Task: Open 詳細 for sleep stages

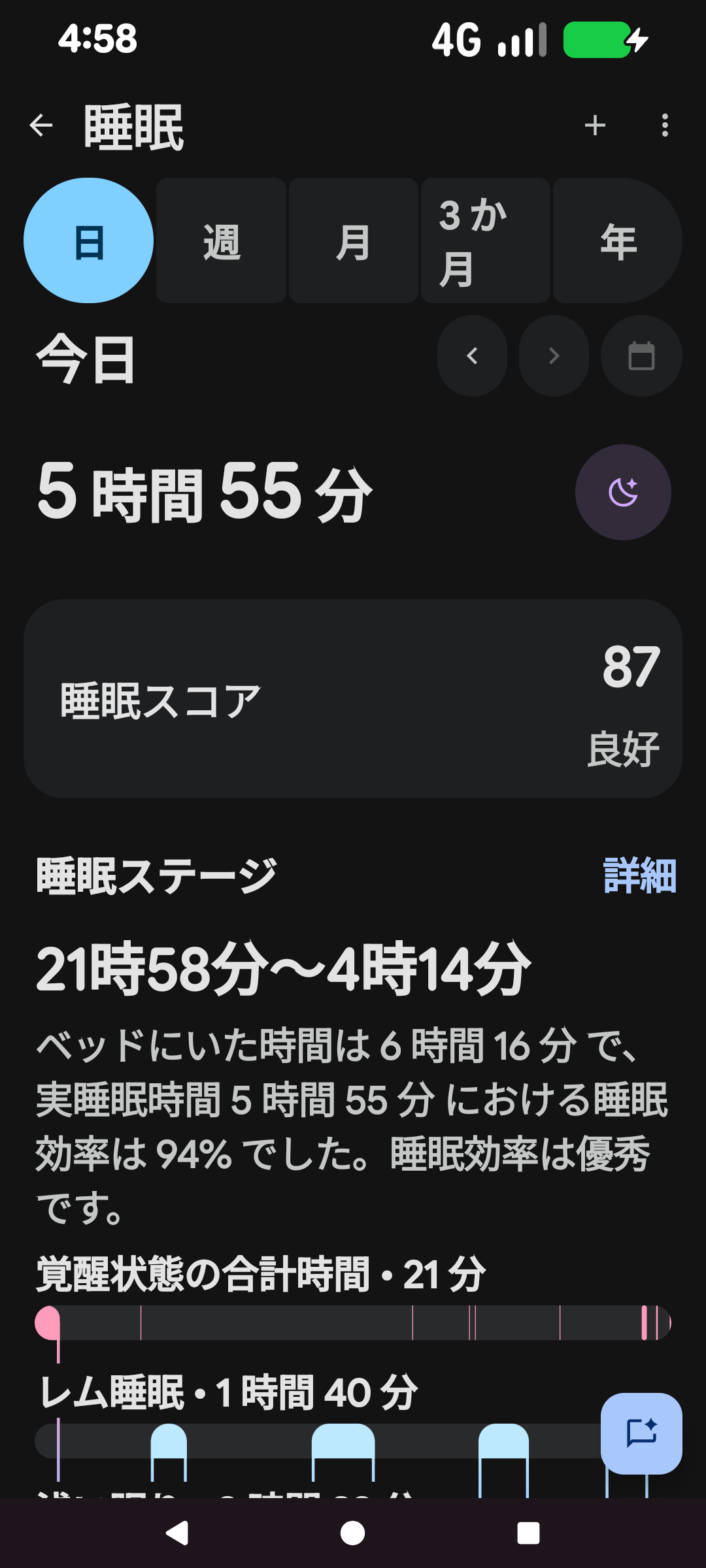Action: click(639, 875)
